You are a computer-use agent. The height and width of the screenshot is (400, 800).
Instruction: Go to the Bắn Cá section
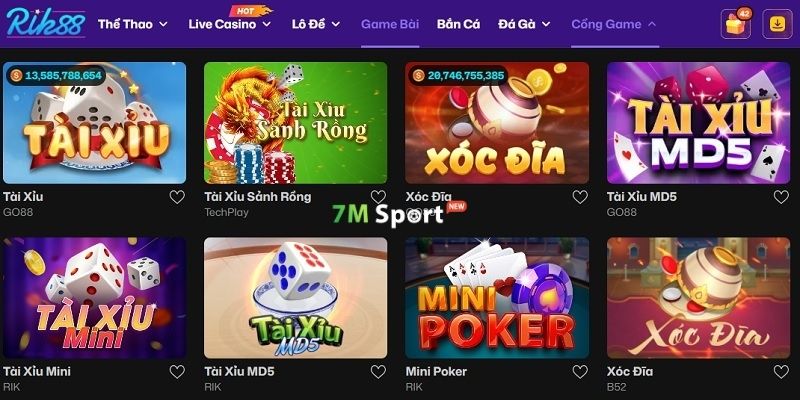coord(457,23)
